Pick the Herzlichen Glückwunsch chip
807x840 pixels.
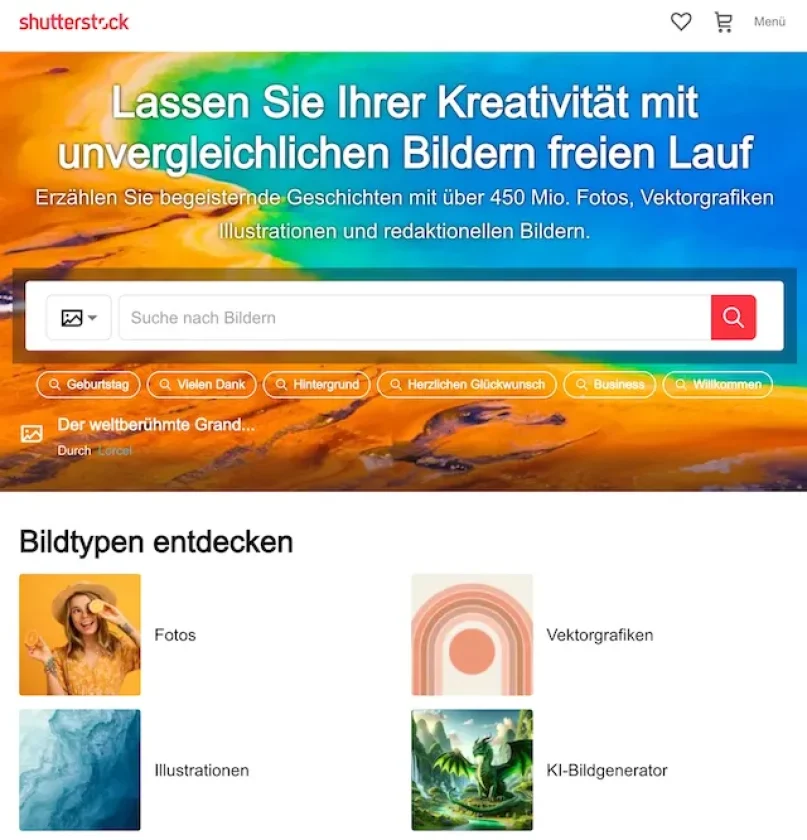pos(467,384)
